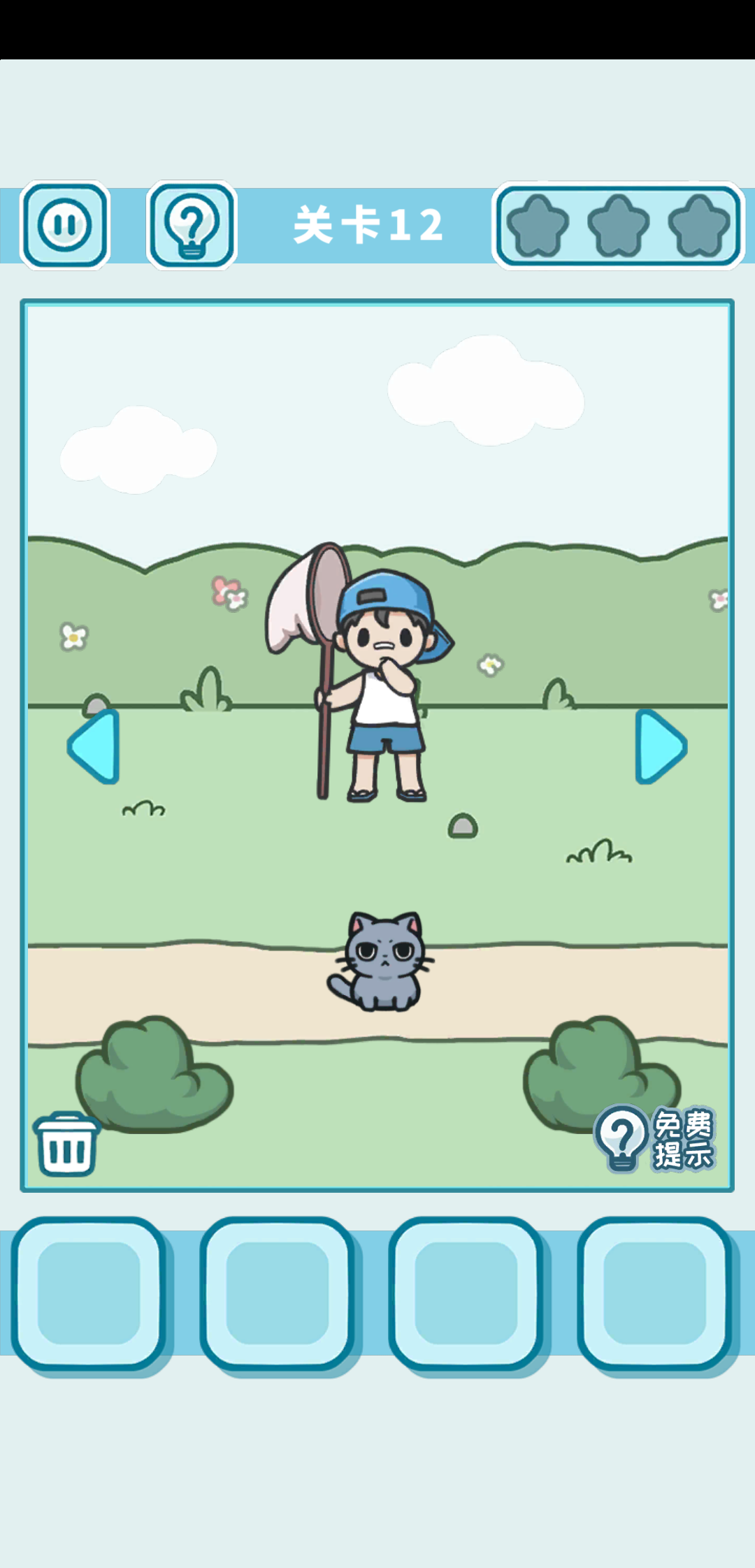Go to the right scene arrow
This screenshot has height=1568, width=755.
tap(660, 747)
